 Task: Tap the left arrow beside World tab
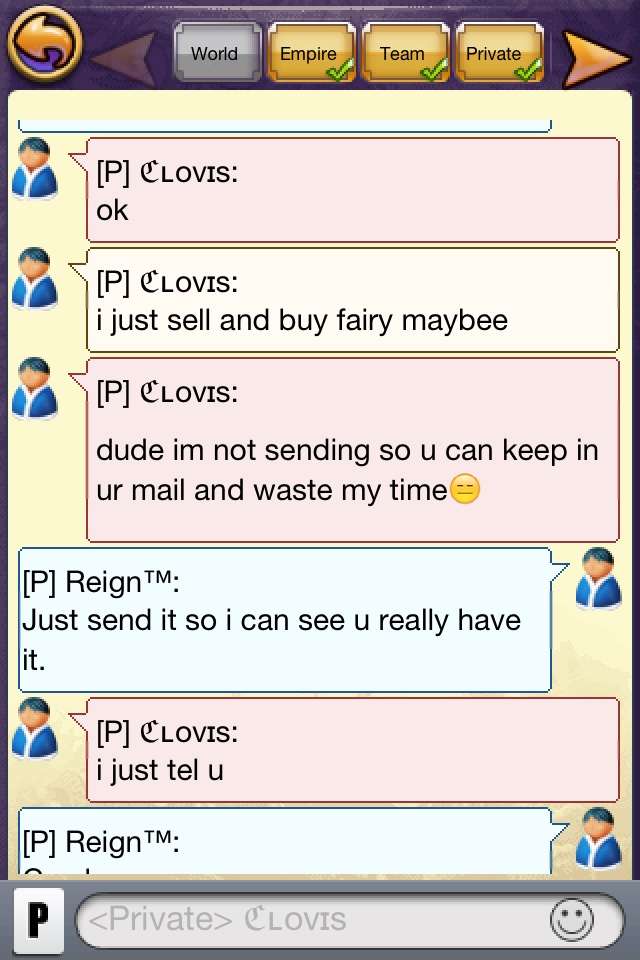click(125, 58)
